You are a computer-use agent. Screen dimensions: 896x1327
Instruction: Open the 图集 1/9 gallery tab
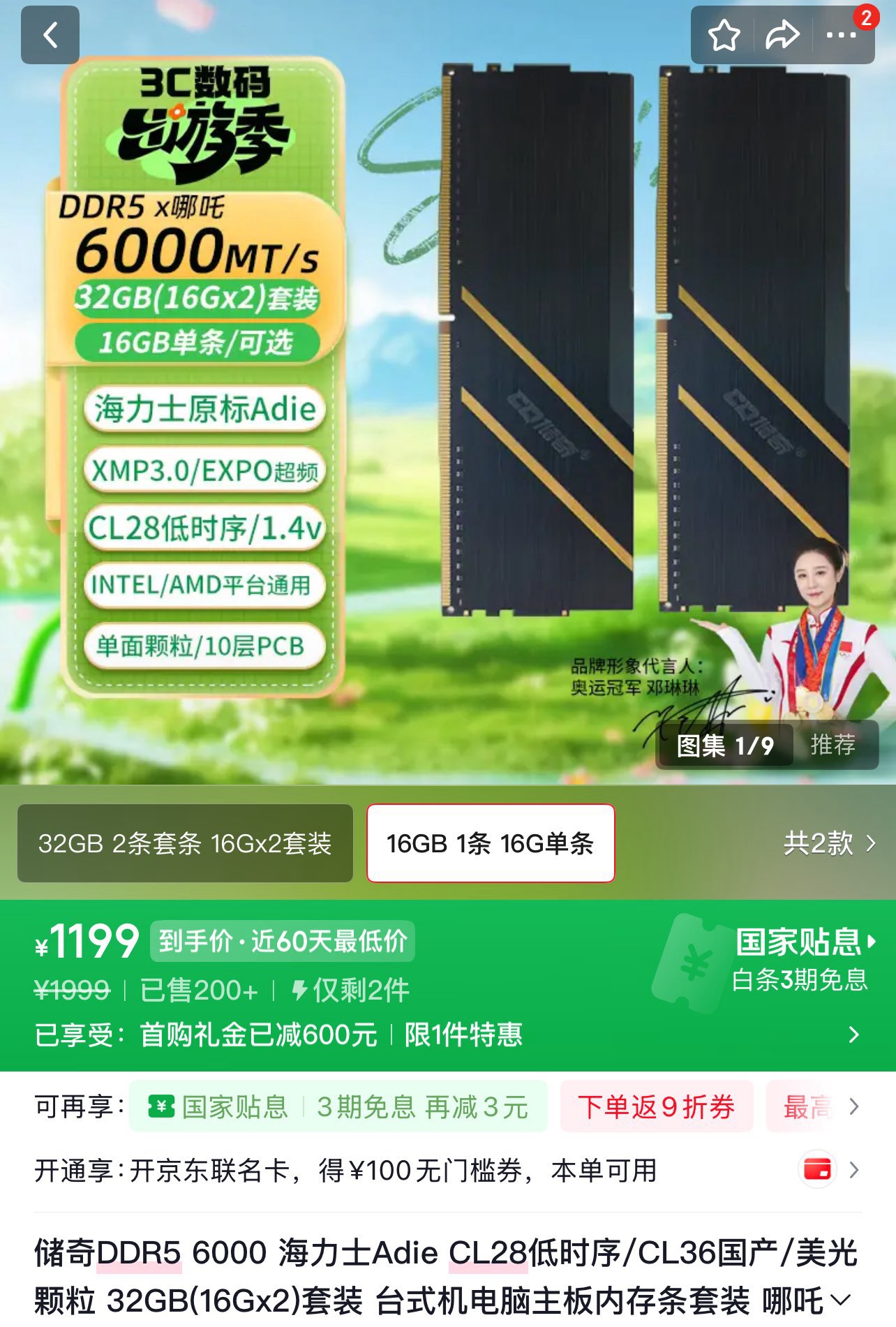pos(726,745)
